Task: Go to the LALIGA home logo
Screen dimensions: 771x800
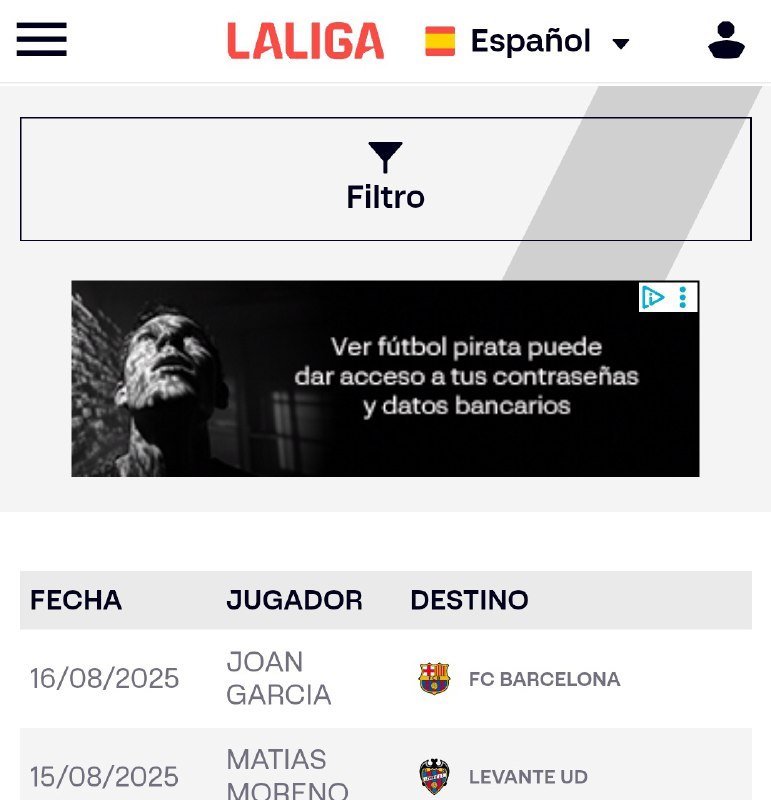Action: tap(305, 42)
